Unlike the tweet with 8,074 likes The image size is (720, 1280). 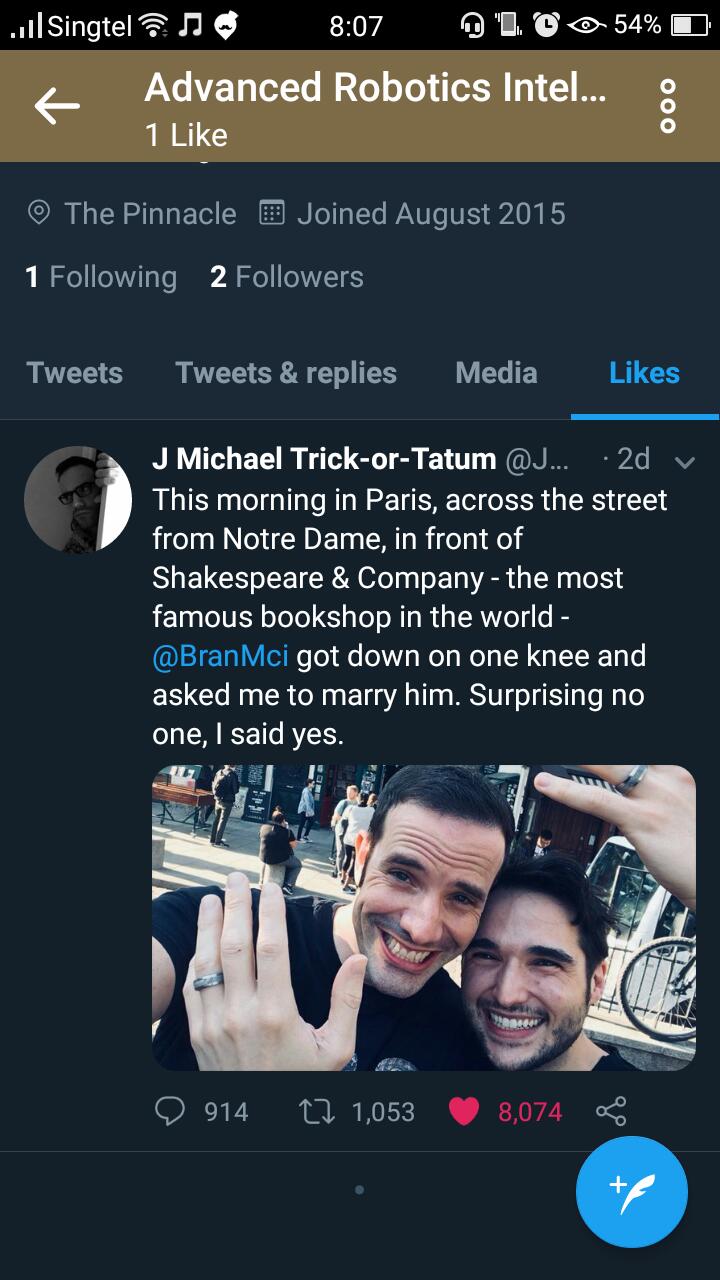click(464, 1111)
